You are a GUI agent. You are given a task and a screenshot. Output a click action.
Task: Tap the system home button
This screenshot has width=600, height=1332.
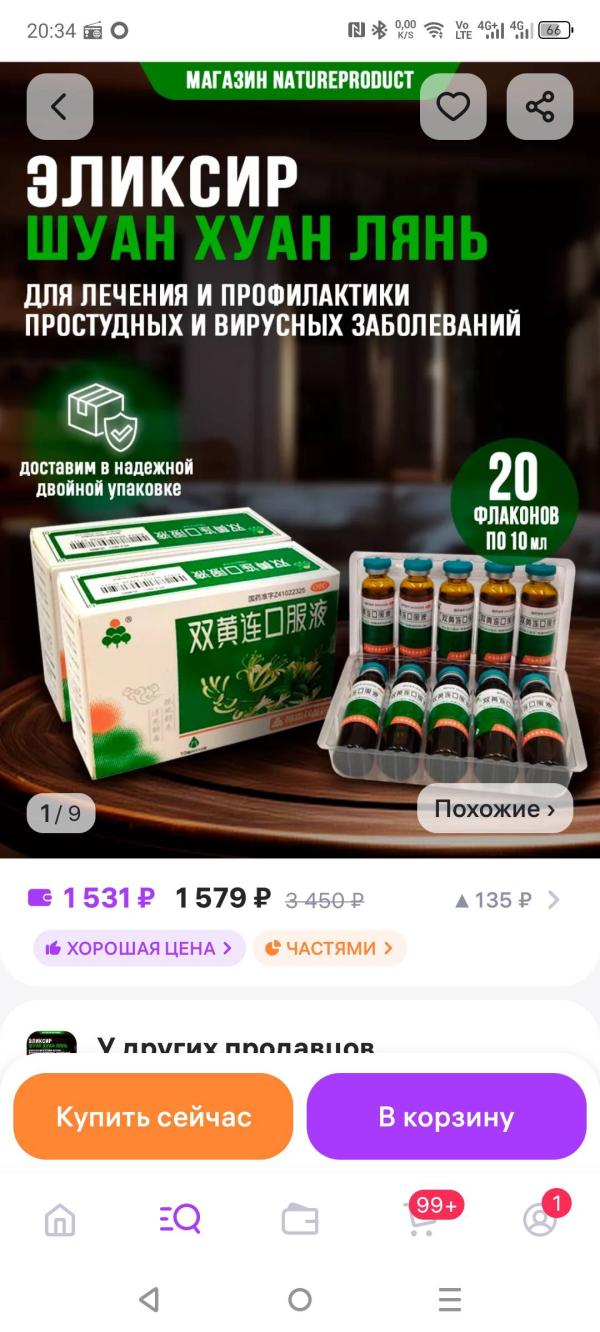300,1299
